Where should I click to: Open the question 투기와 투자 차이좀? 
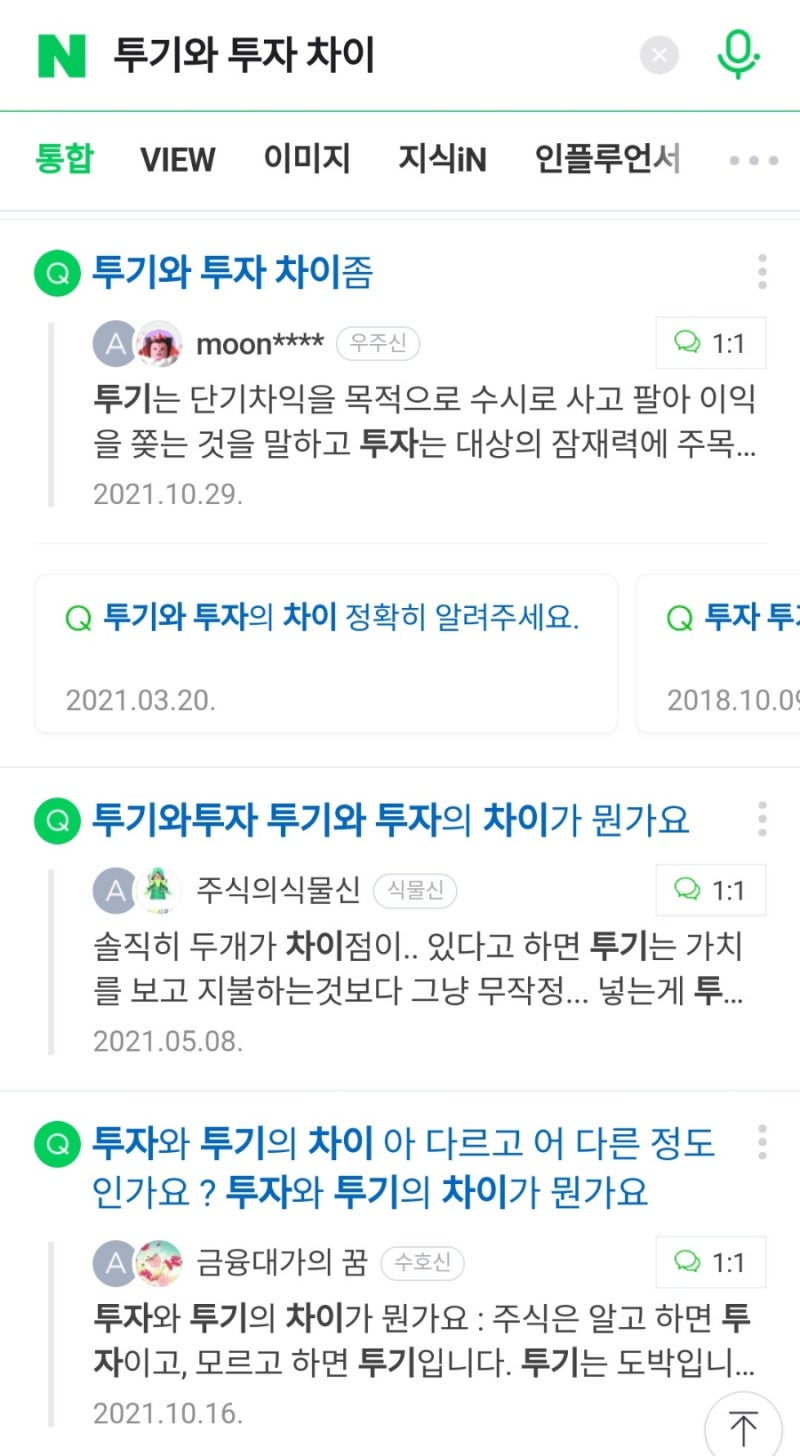click(232, 273)
